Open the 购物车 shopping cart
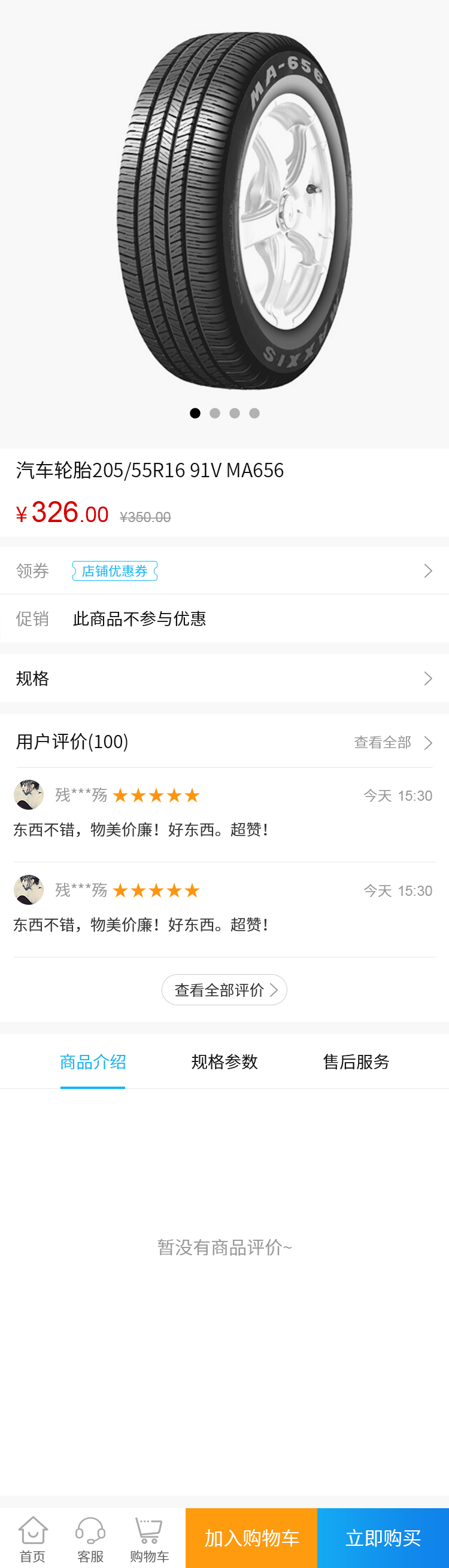This screenshot has width=449, height=1568. click(x=148, y=1538)
